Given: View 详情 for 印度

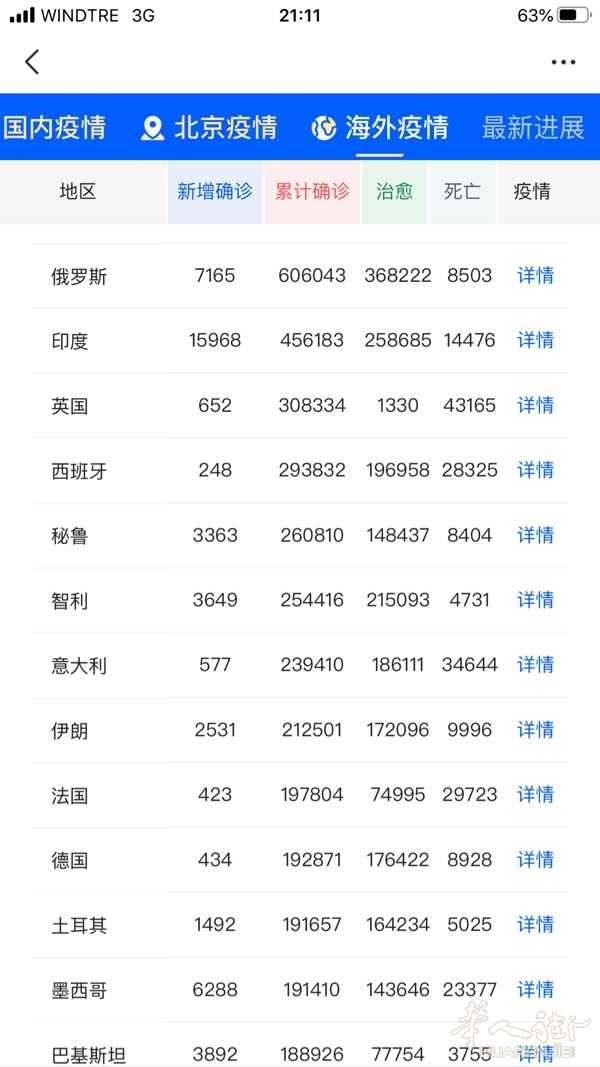Looking at the screenshot, I should point(535,340).
